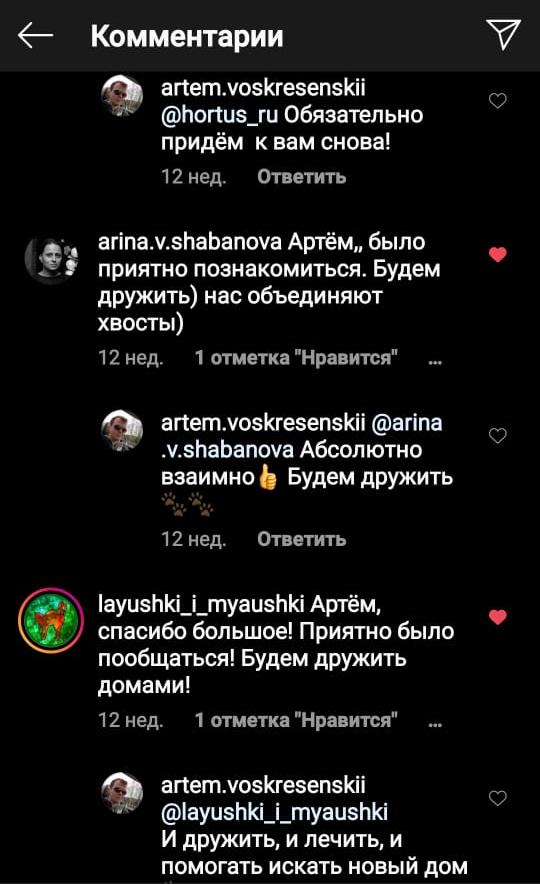Unlike layushki_i_myaushki's comment
This screenshot has height=884, width=540.
click(497, 617)
